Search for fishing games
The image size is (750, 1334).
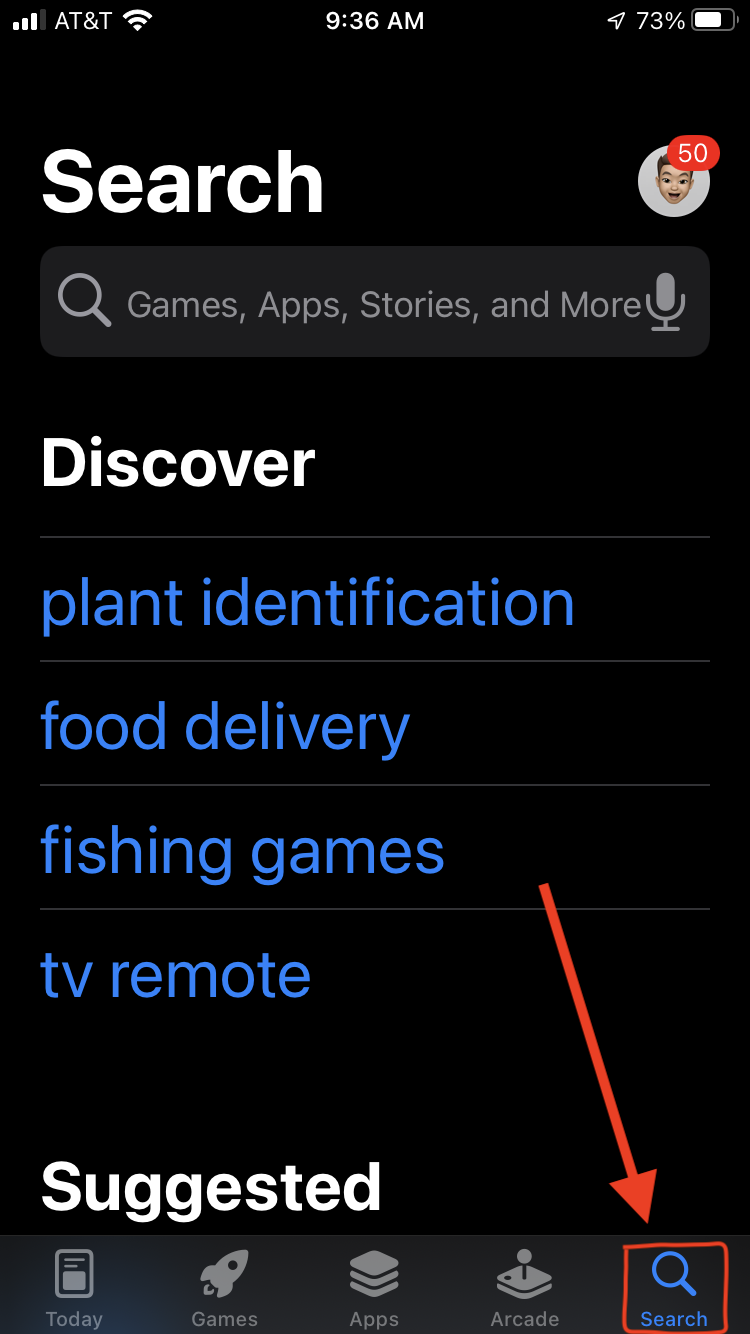[x=242, y=851]
